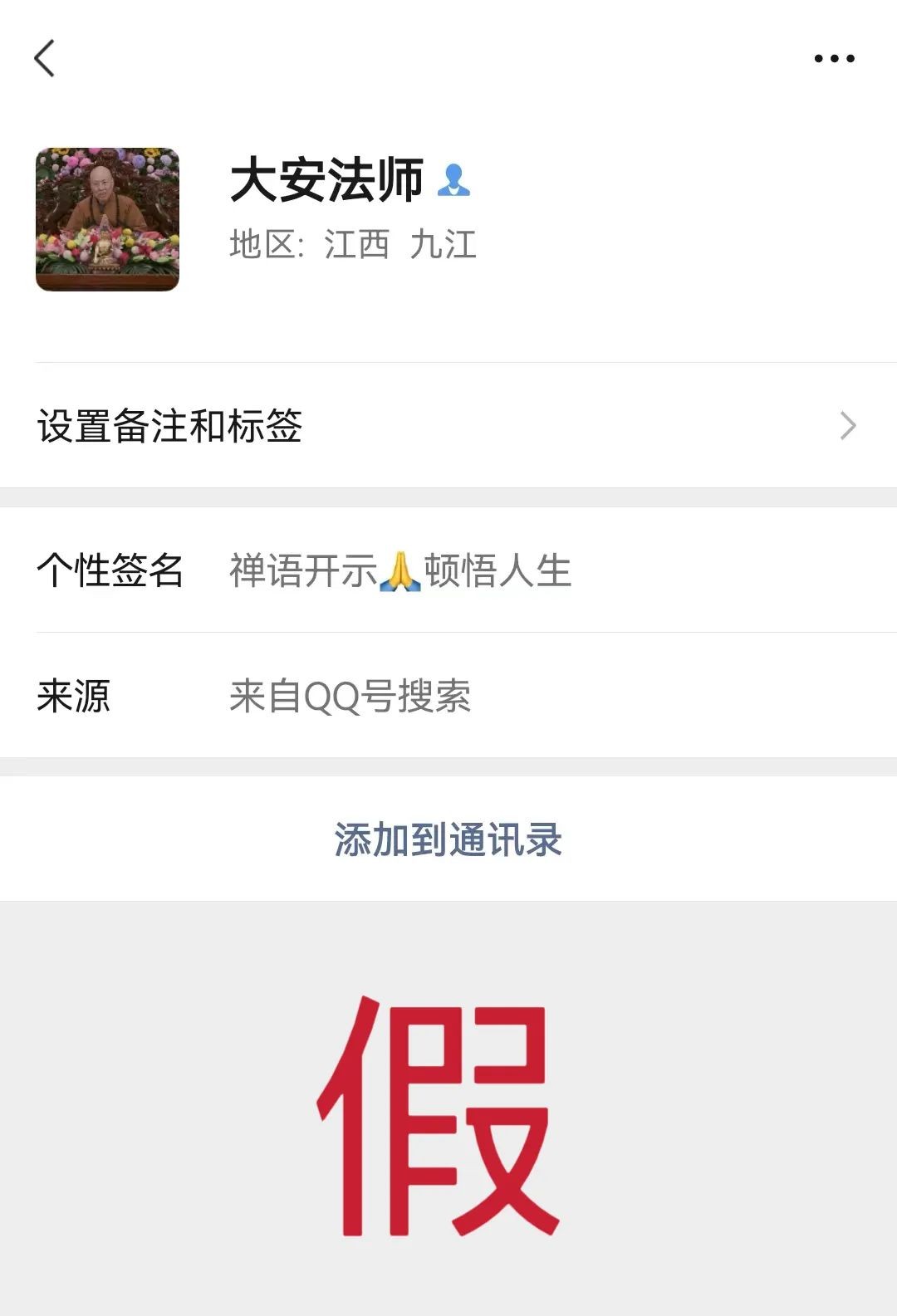Open the three-dot overflow menu
Screen dimensions: 897x1316
[834, 58]
